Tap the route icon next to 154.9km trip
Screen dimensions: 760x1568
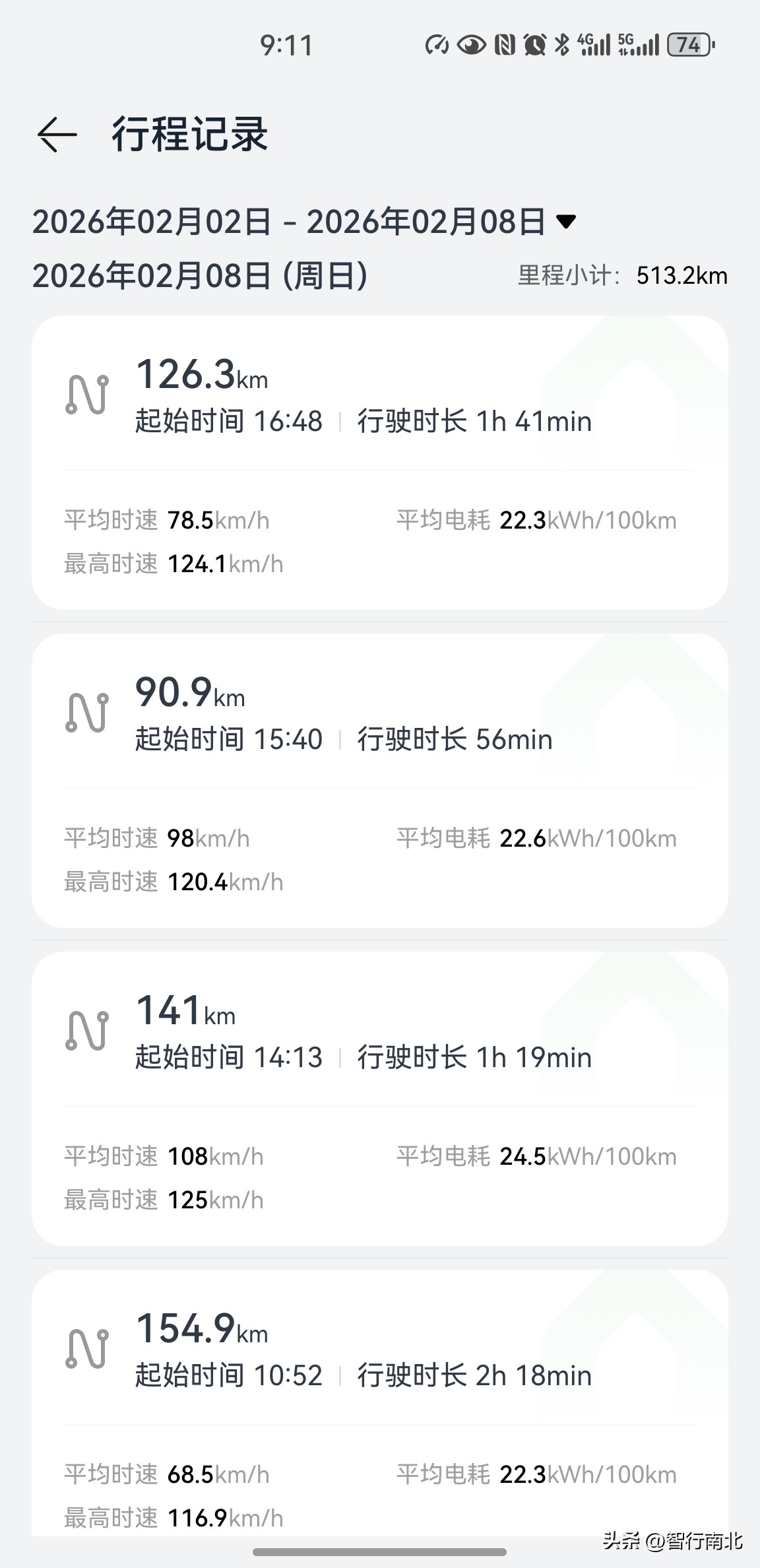coord(88,1348)
